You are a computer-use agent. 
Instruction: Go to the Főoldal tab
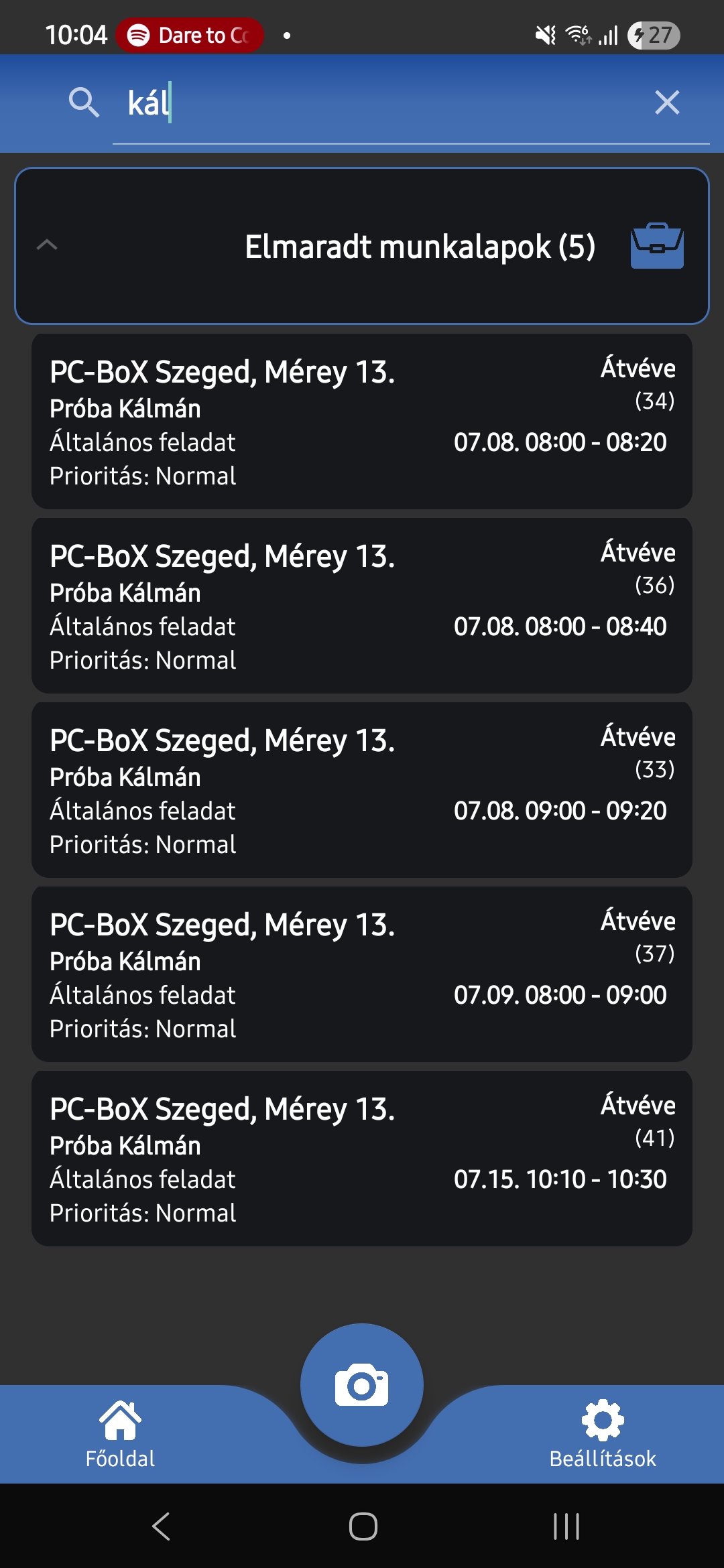pyautogui.click(x=121, y=1435)
